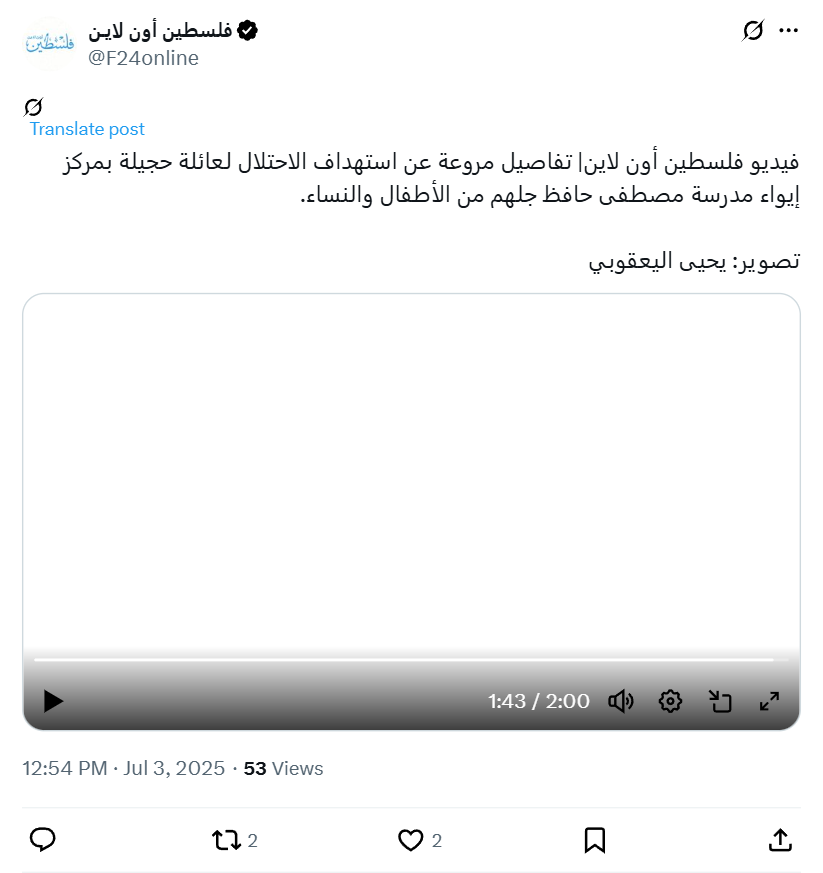Reply to this post

42,840
